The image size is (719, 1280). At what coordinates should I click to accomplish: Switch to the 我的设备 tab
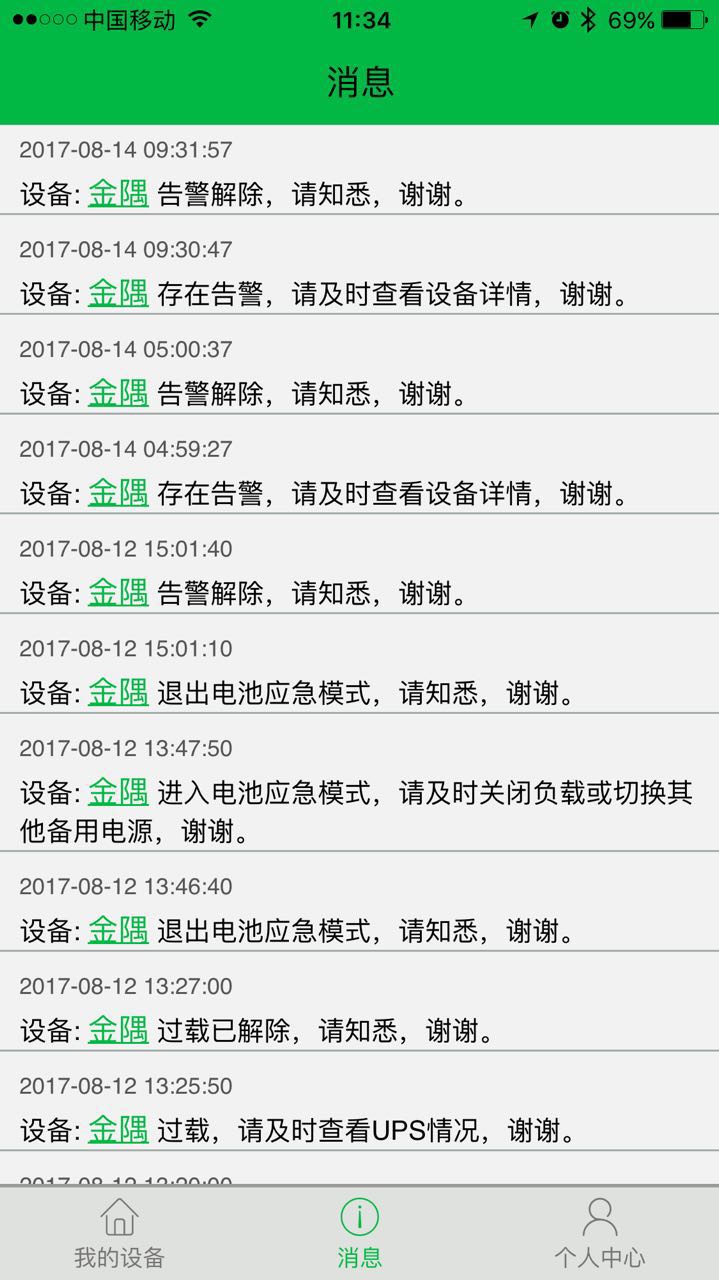[119, 1233]
